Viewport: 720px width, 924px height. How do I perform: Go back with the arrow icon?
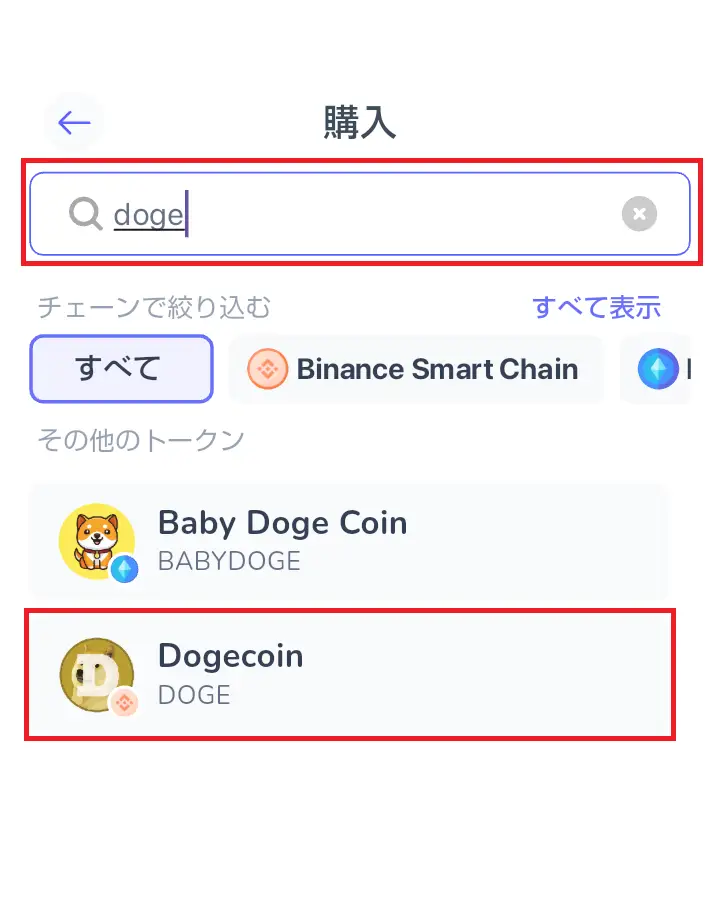(x=74, y=123)
